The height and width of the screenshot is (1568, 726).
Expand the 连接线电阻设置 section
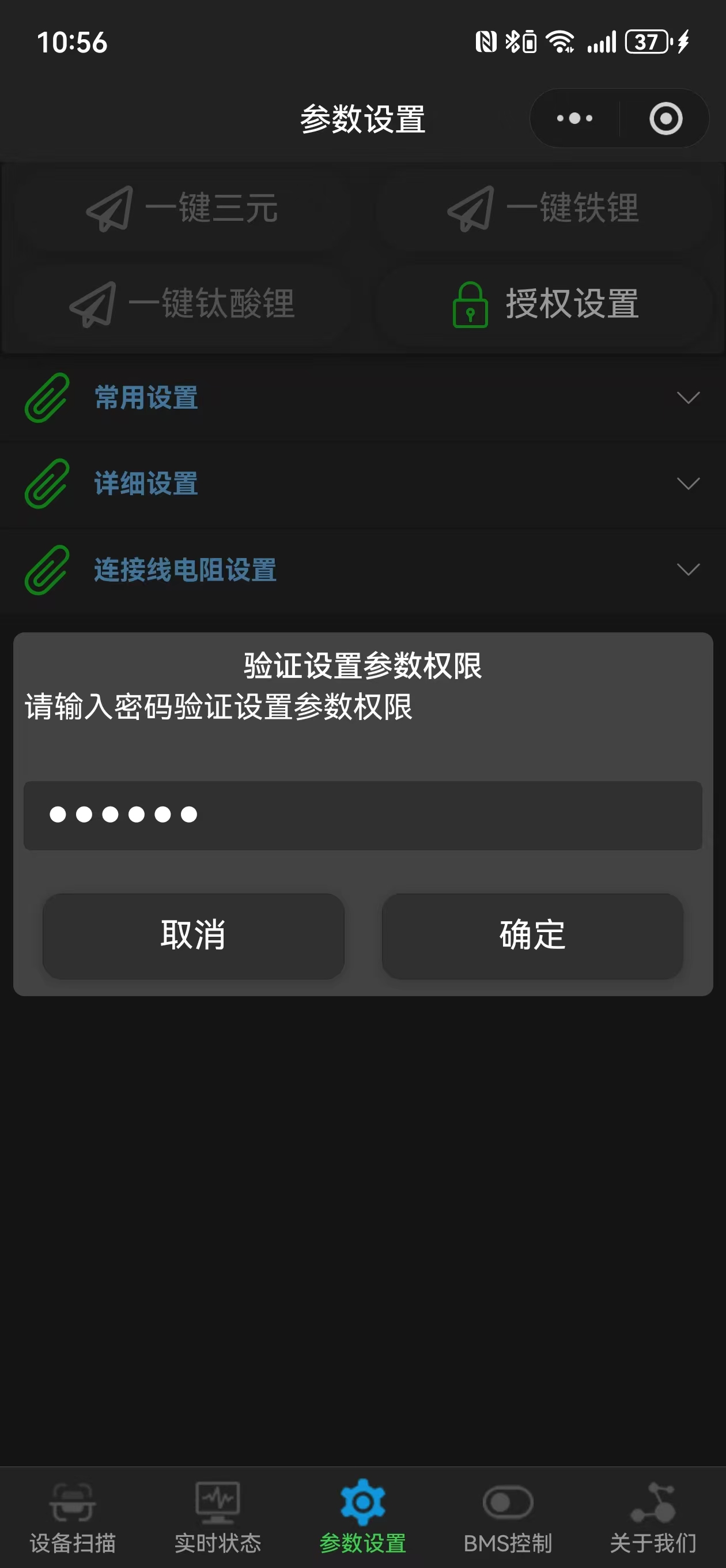(362, 570)
